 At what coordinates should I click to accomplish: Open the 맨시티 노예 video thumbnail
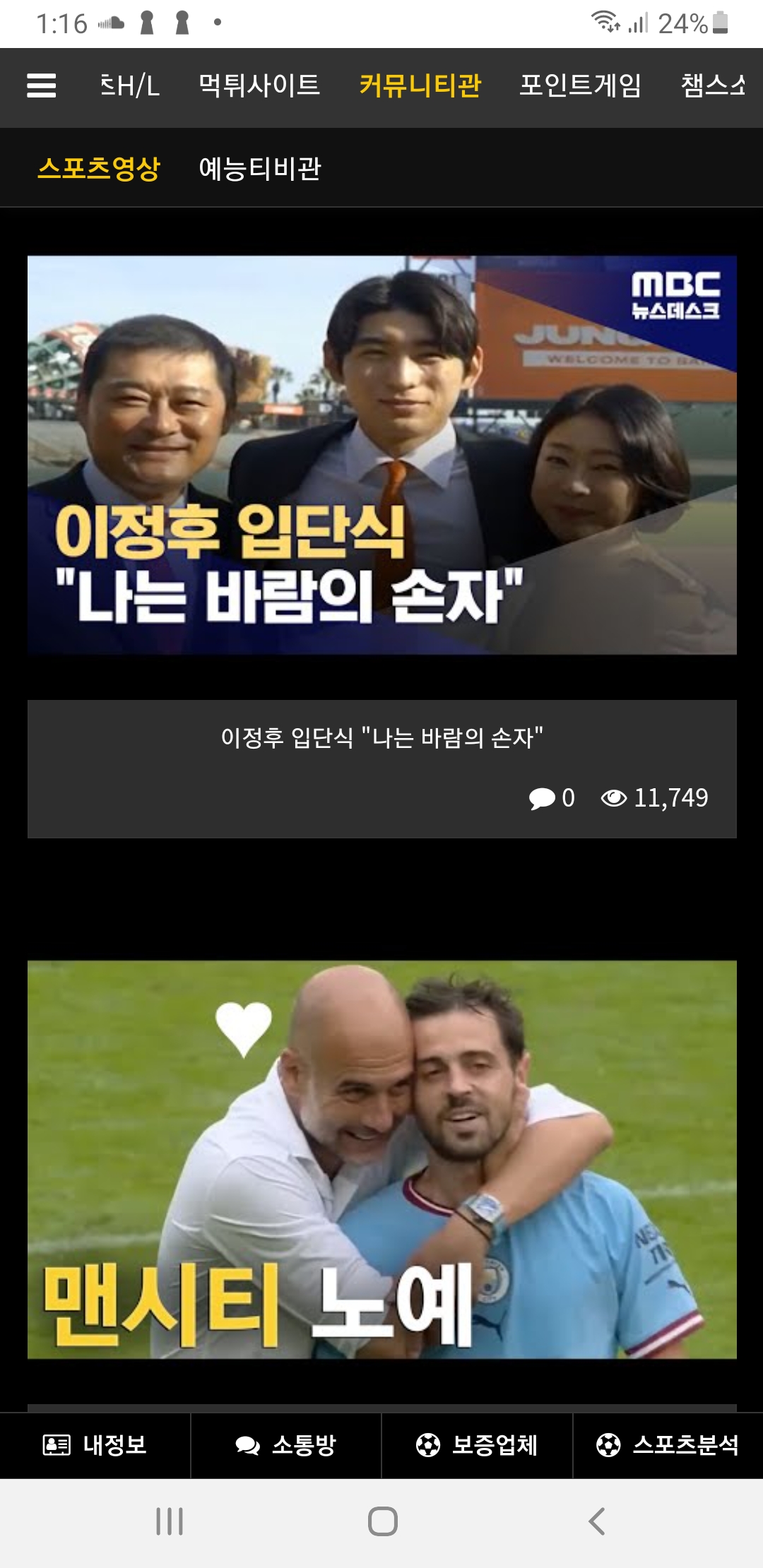[x=381, y=1159]
